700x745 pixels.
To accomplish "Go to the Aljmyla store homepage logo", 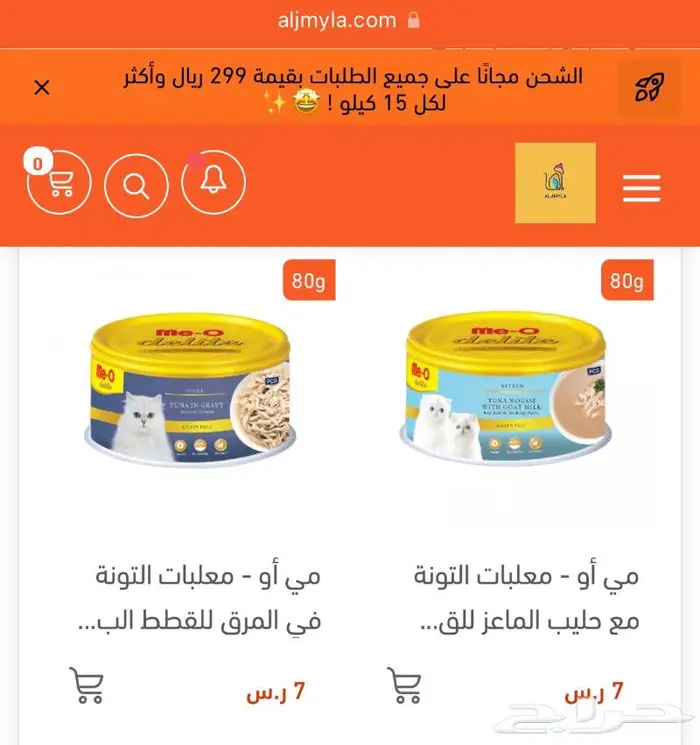I will click(555, 183).
